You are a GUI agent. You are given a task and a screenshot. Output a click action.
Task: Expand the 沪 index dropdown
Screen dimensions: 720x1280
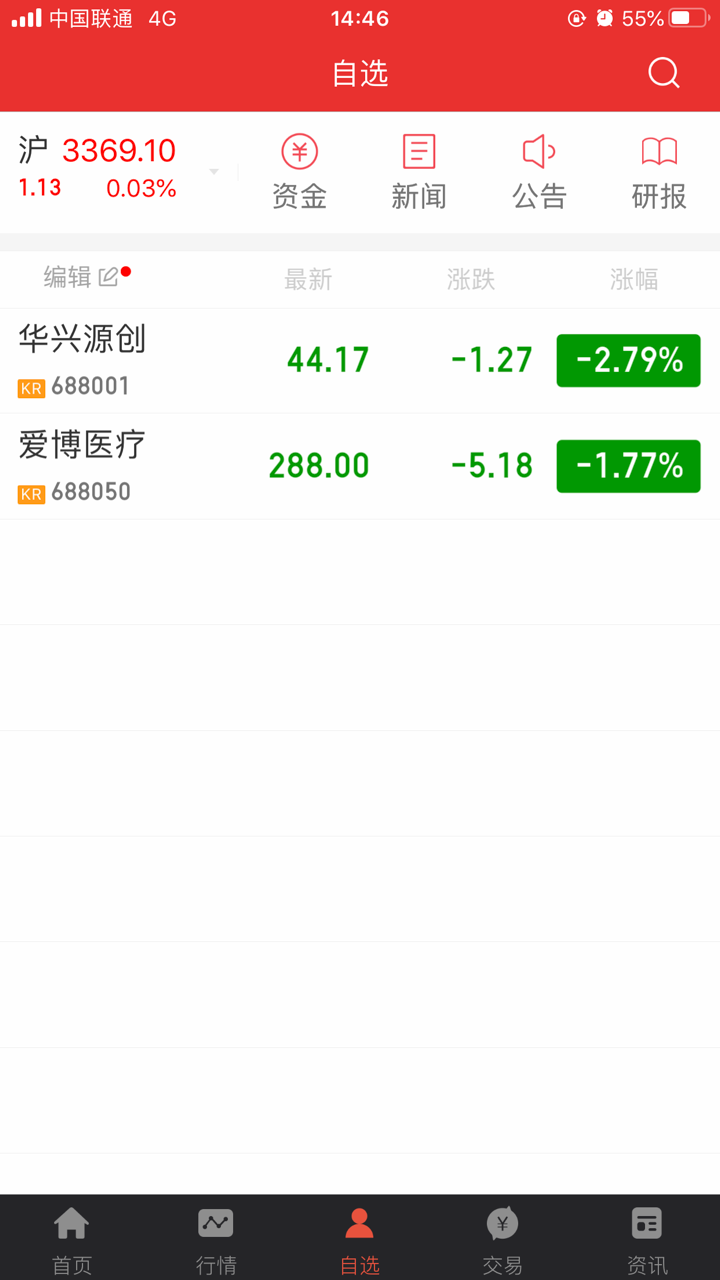click(213, 172)
